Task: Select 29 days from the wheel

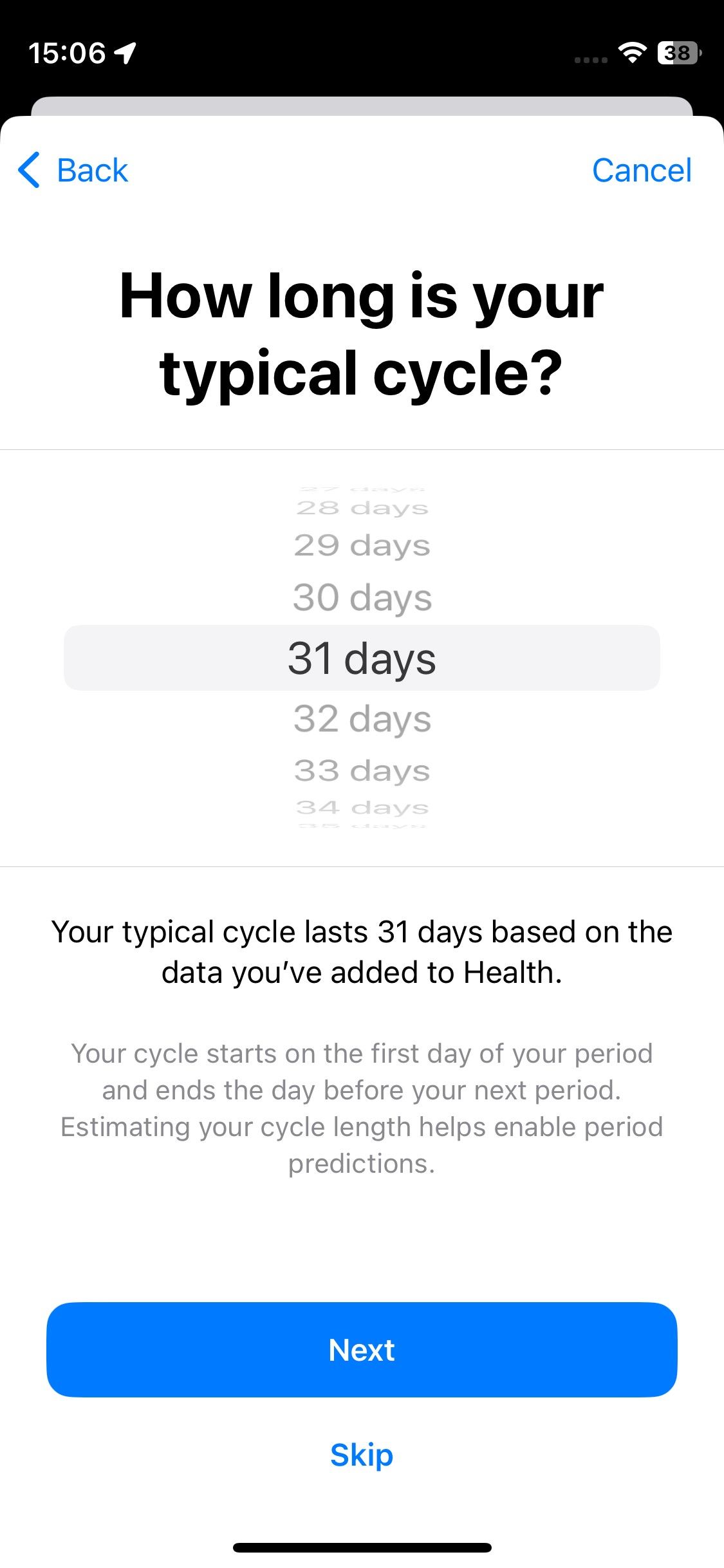Action: pyautogui.click(x=362, y=546)
